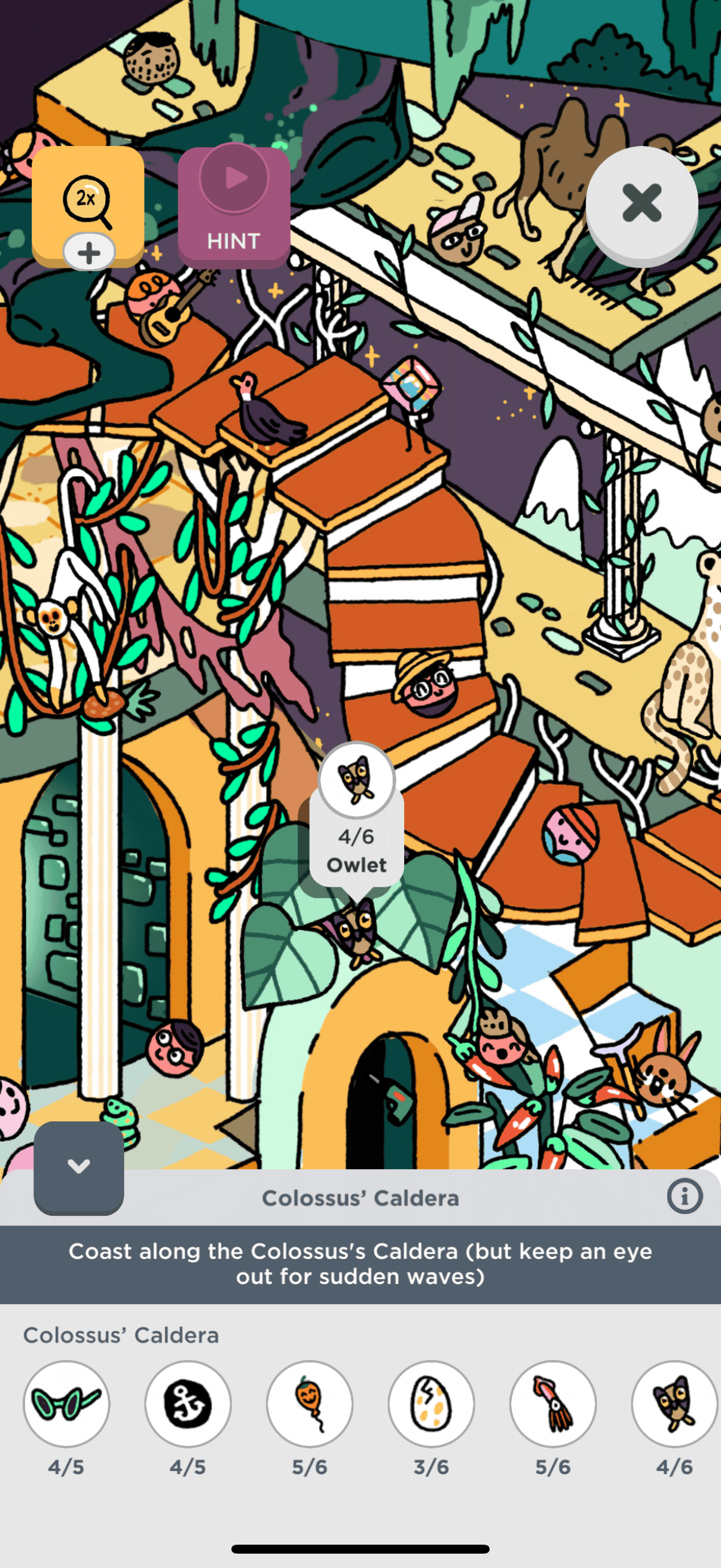The image size is (721, 1568).
Task: Select the squid item
Action: point(553,1404)
